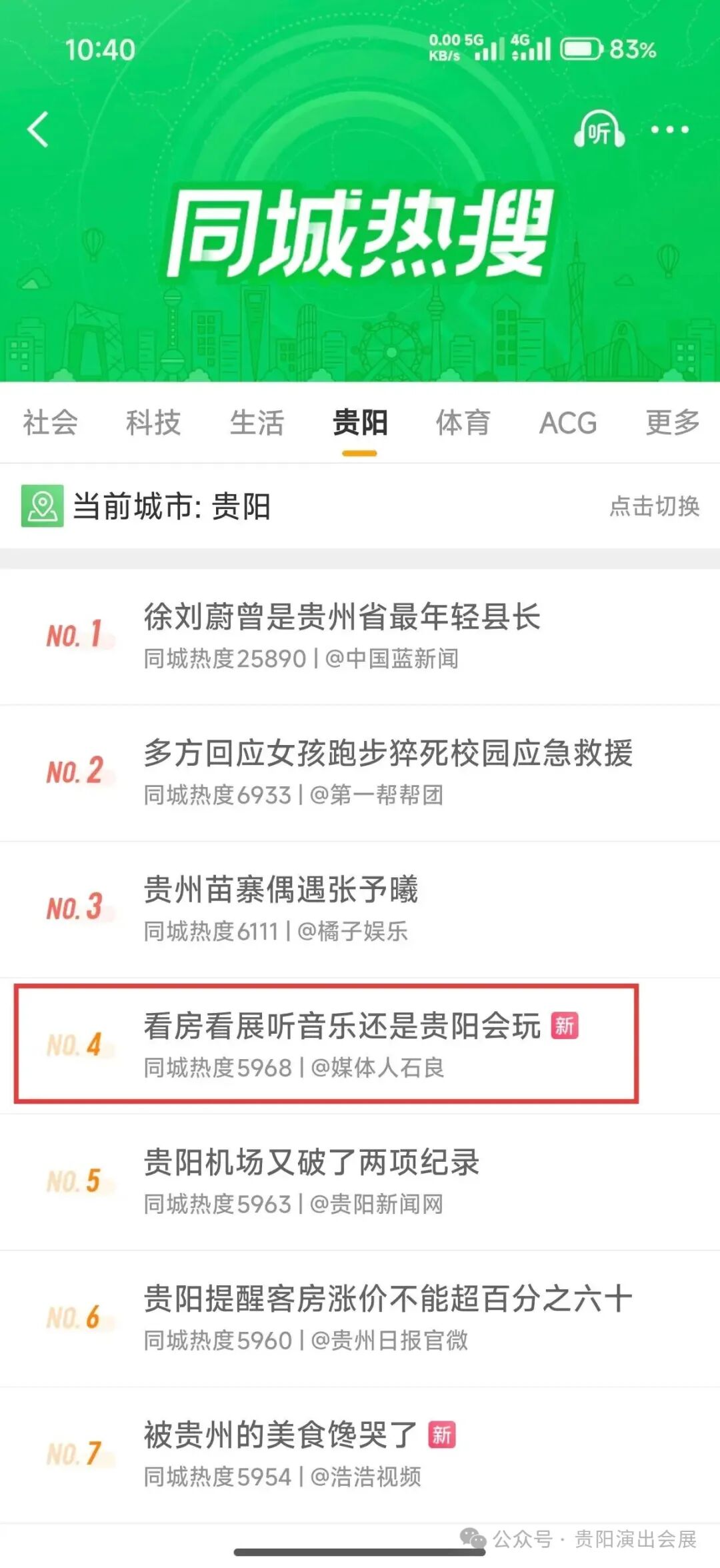Go back using the top-left arrow

click(x=38, y=129)
